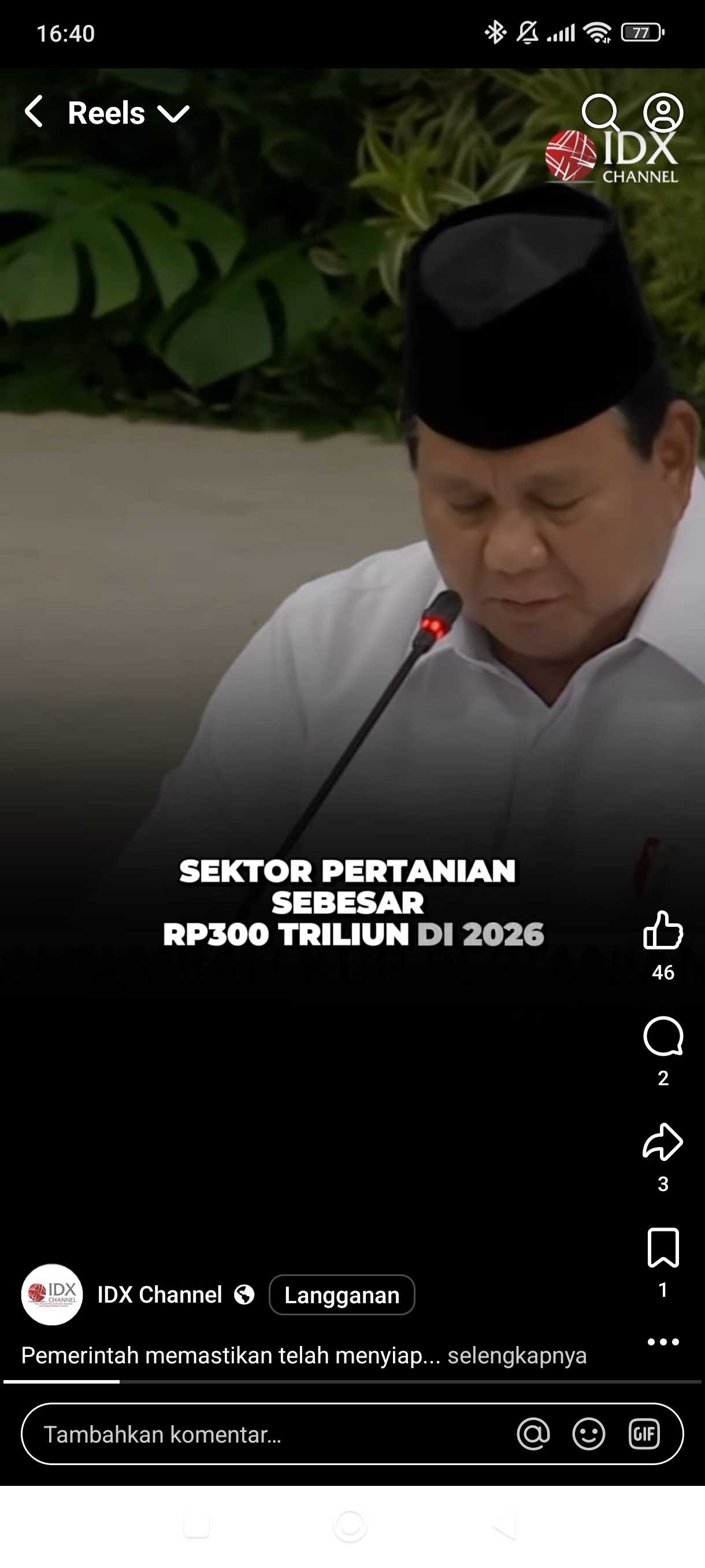
Task: Open the emoji picker in comment box
Action: (589, 1434)
